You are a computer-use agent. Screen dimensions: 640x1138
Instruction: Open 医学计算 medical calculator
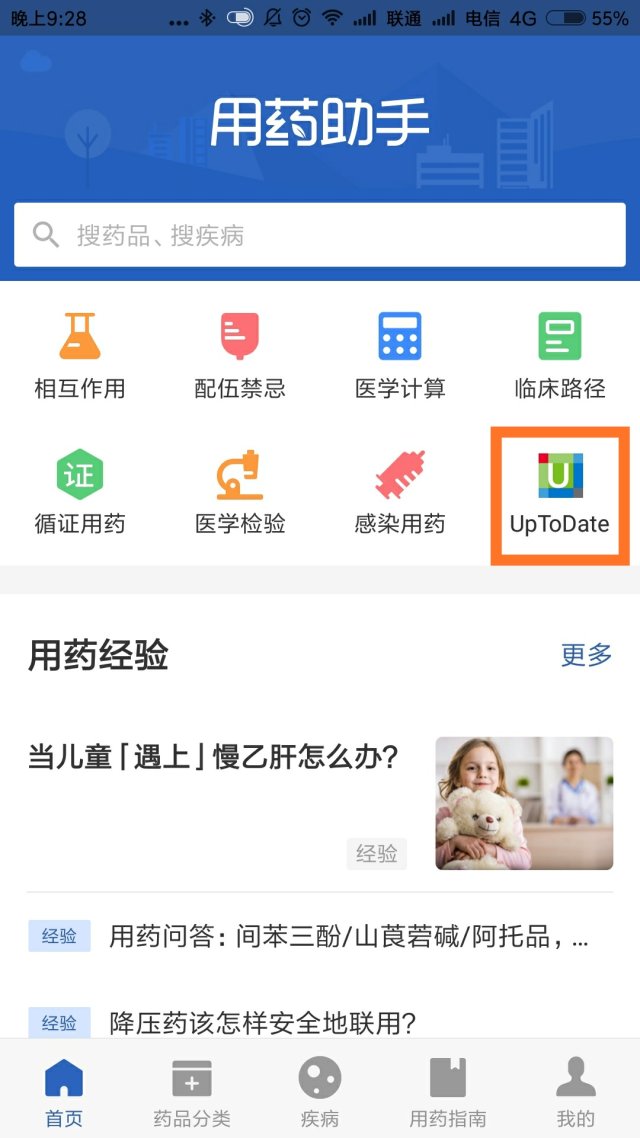click(x=400, y=355)
